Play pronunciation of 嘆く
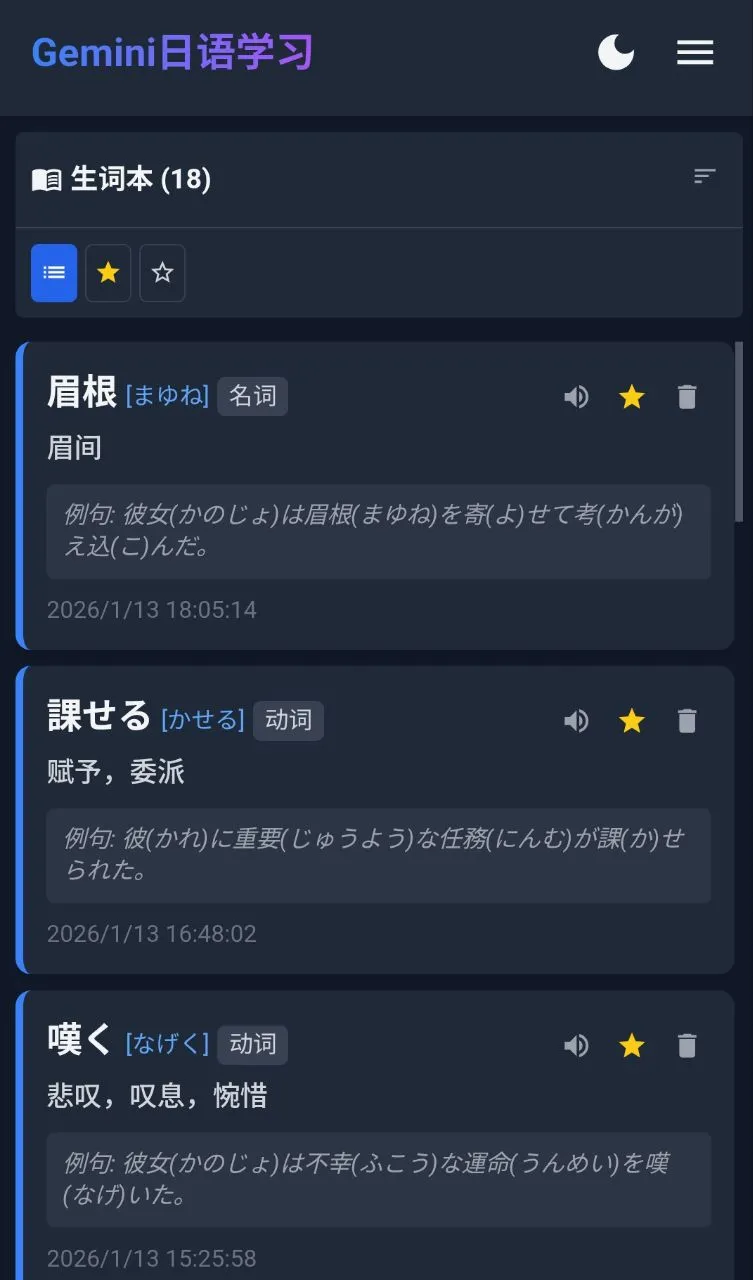The width and height of the screenshot is (753, 1280). click(x=576, y=1046)
